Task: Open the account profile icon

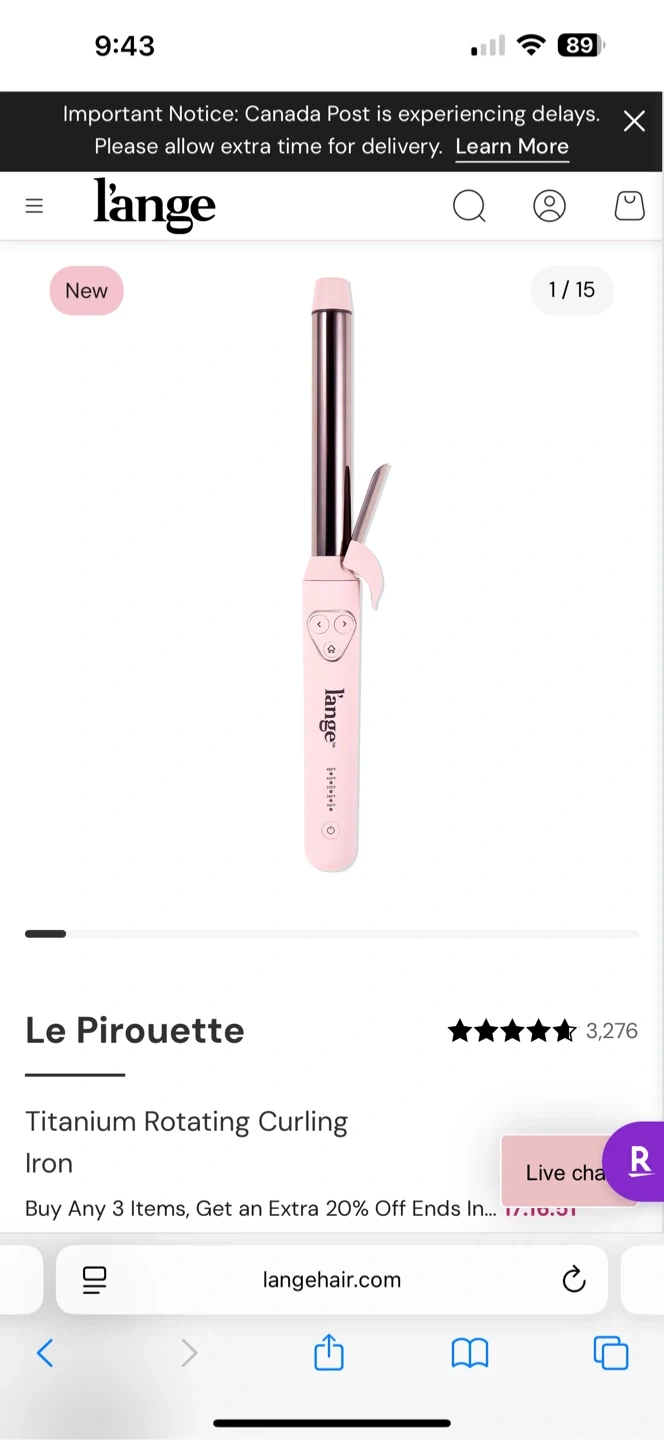Action: [x=549, y=206]
